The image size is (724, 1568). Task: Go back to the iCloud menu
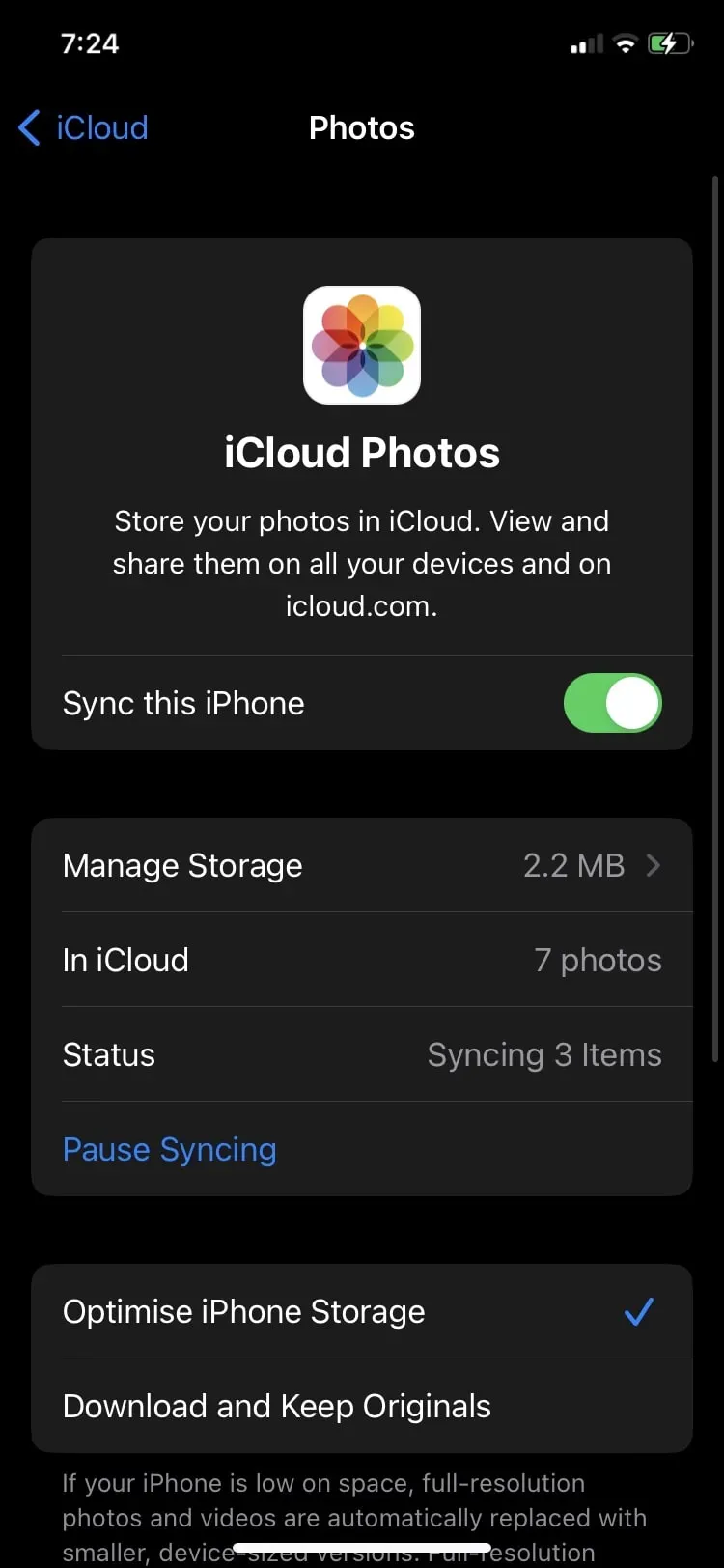click(x=101, y=127)
